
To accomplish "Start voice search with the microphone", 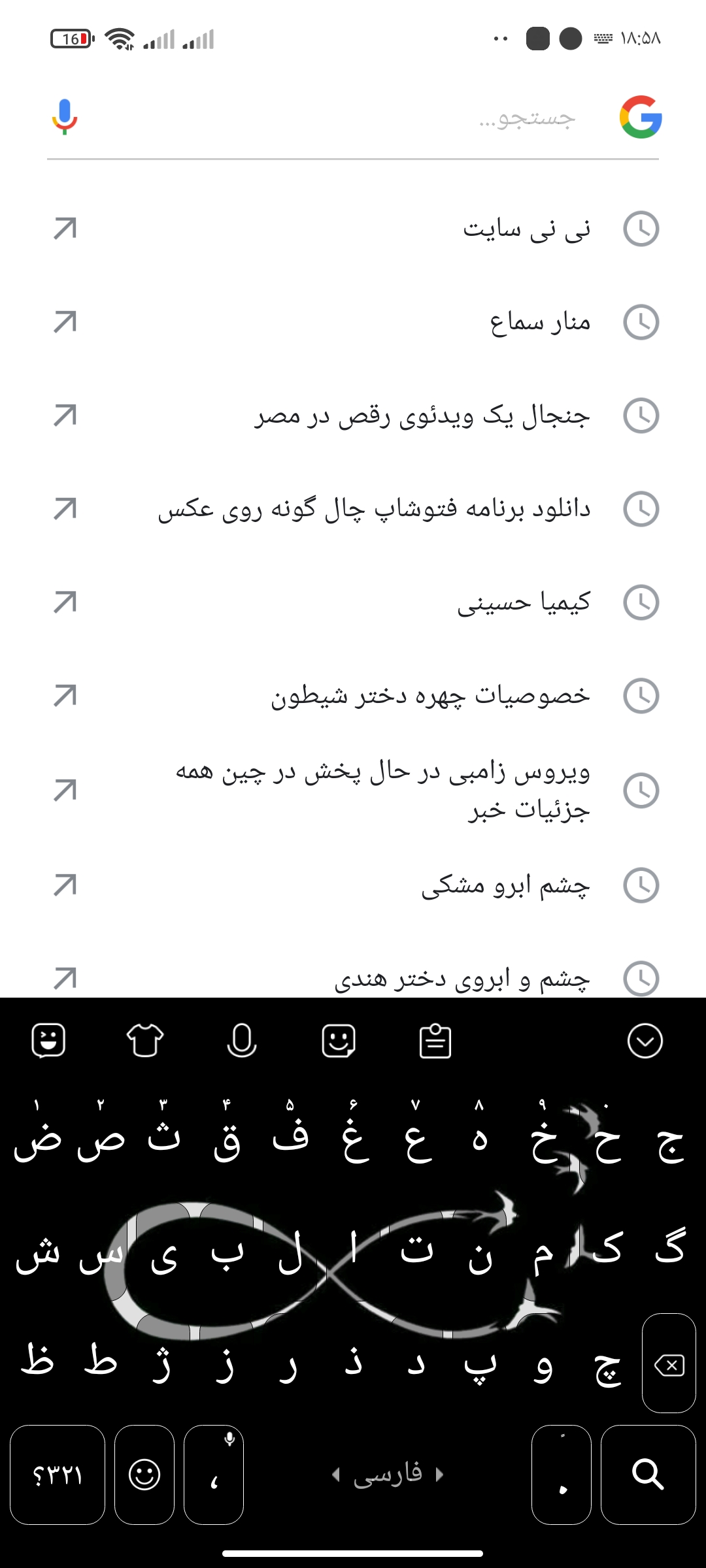I will pos(64,118).
